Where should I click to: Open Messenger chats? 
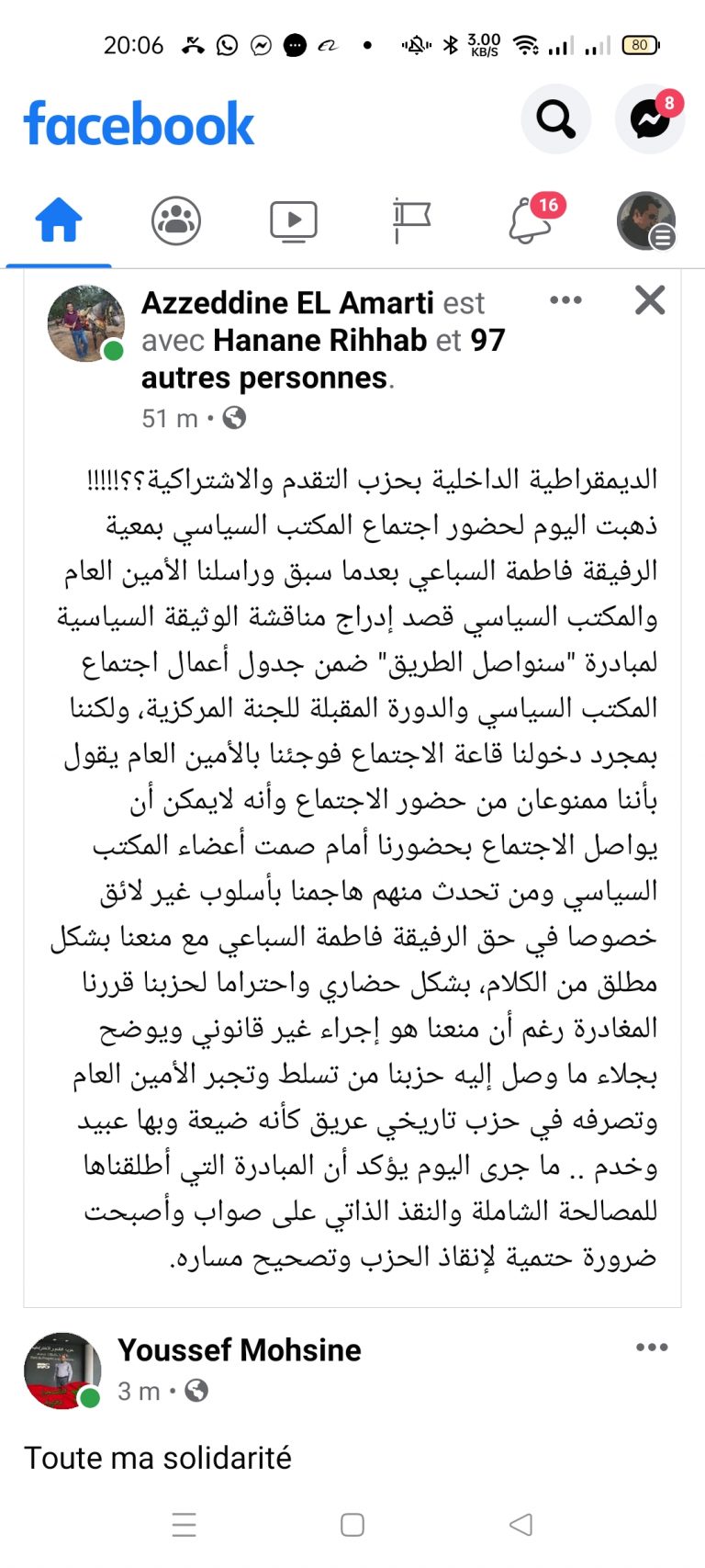tap(650, 118)
